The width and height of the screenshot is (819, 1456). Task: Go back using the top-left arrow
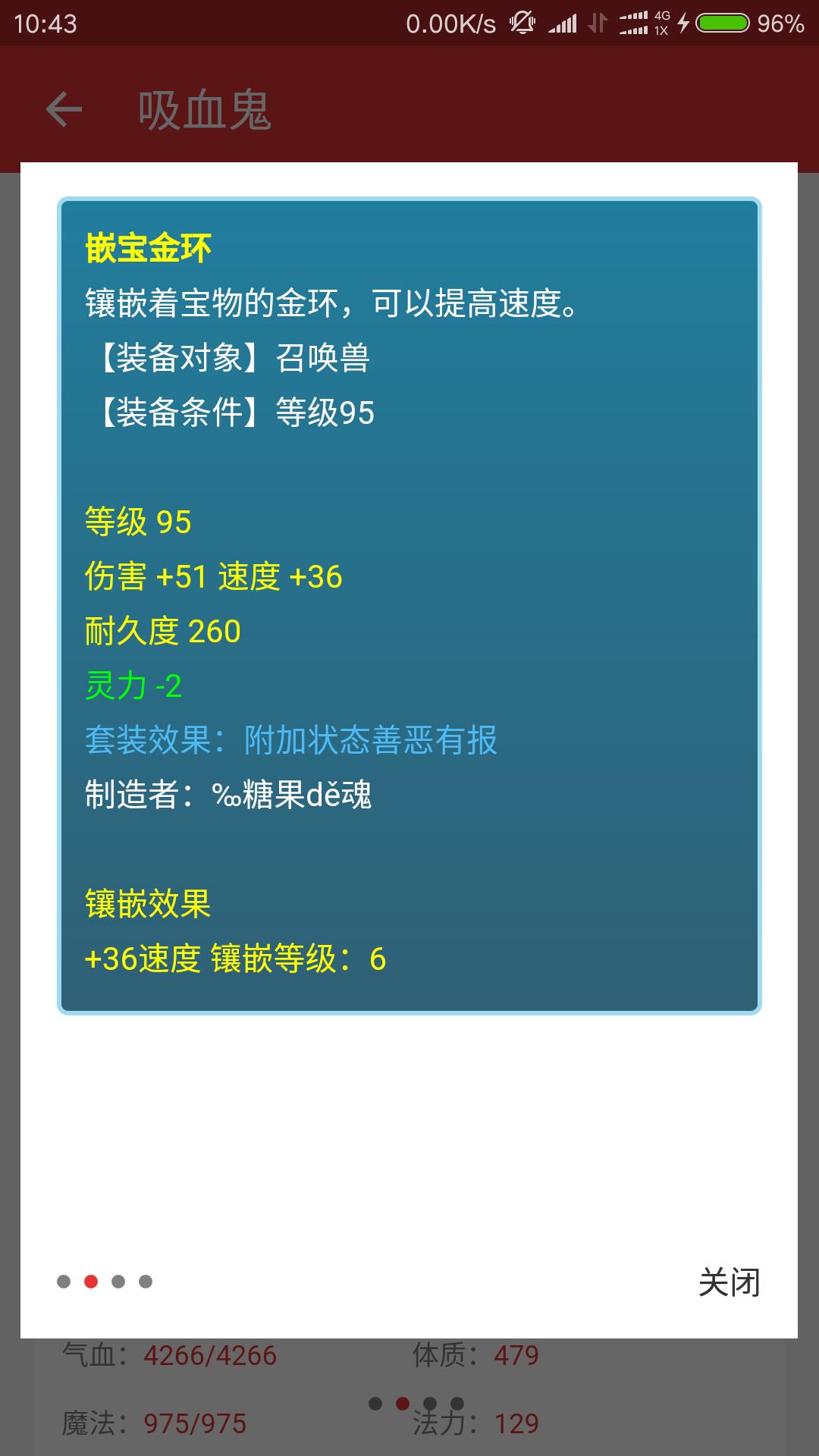coord(64,110)
